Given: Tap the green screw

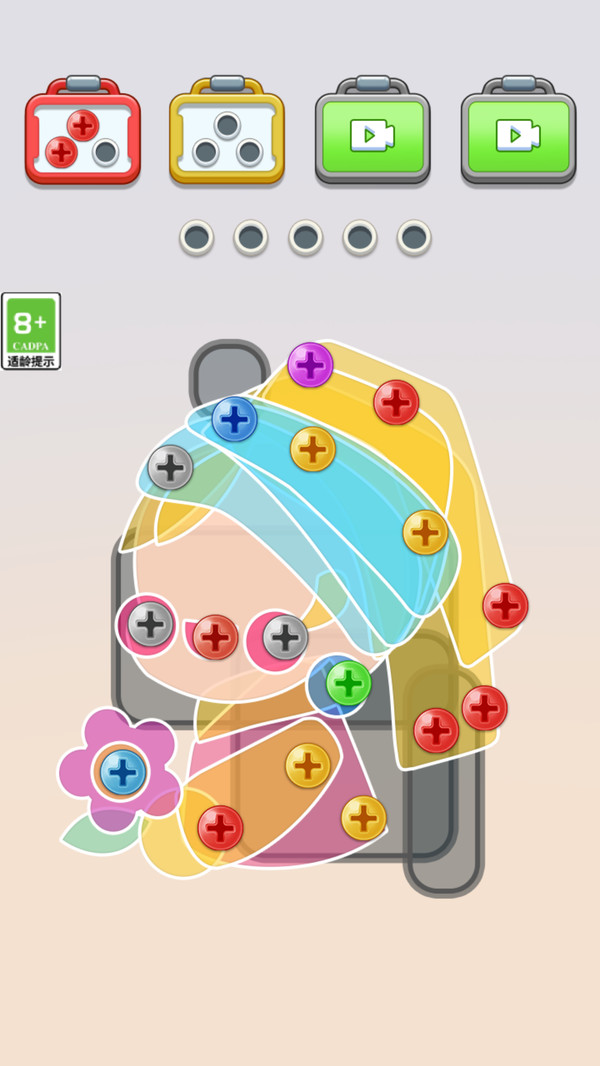Looking at the screenshot, I should pos(348,683).
